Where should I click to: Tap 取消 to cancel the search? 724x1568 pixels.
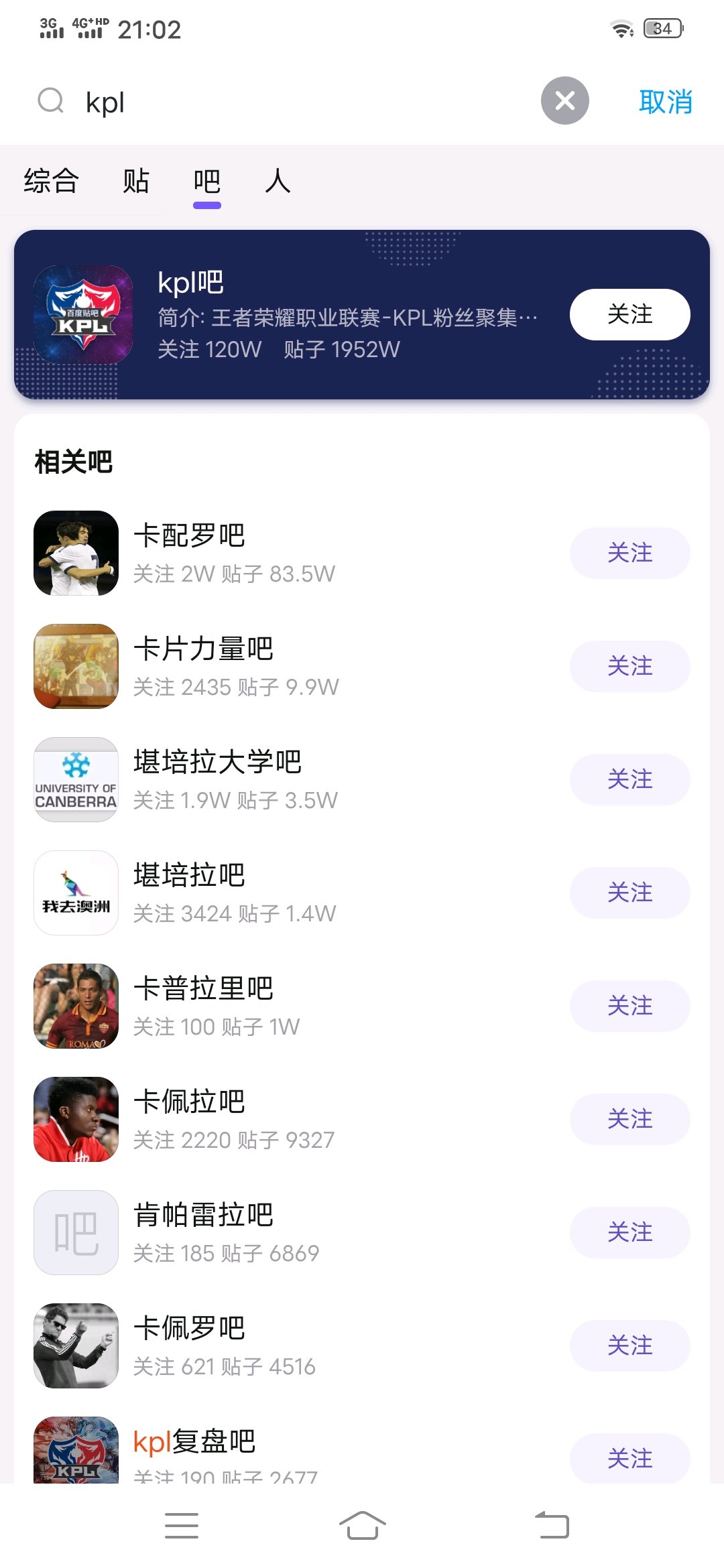[x=665, y=102]
